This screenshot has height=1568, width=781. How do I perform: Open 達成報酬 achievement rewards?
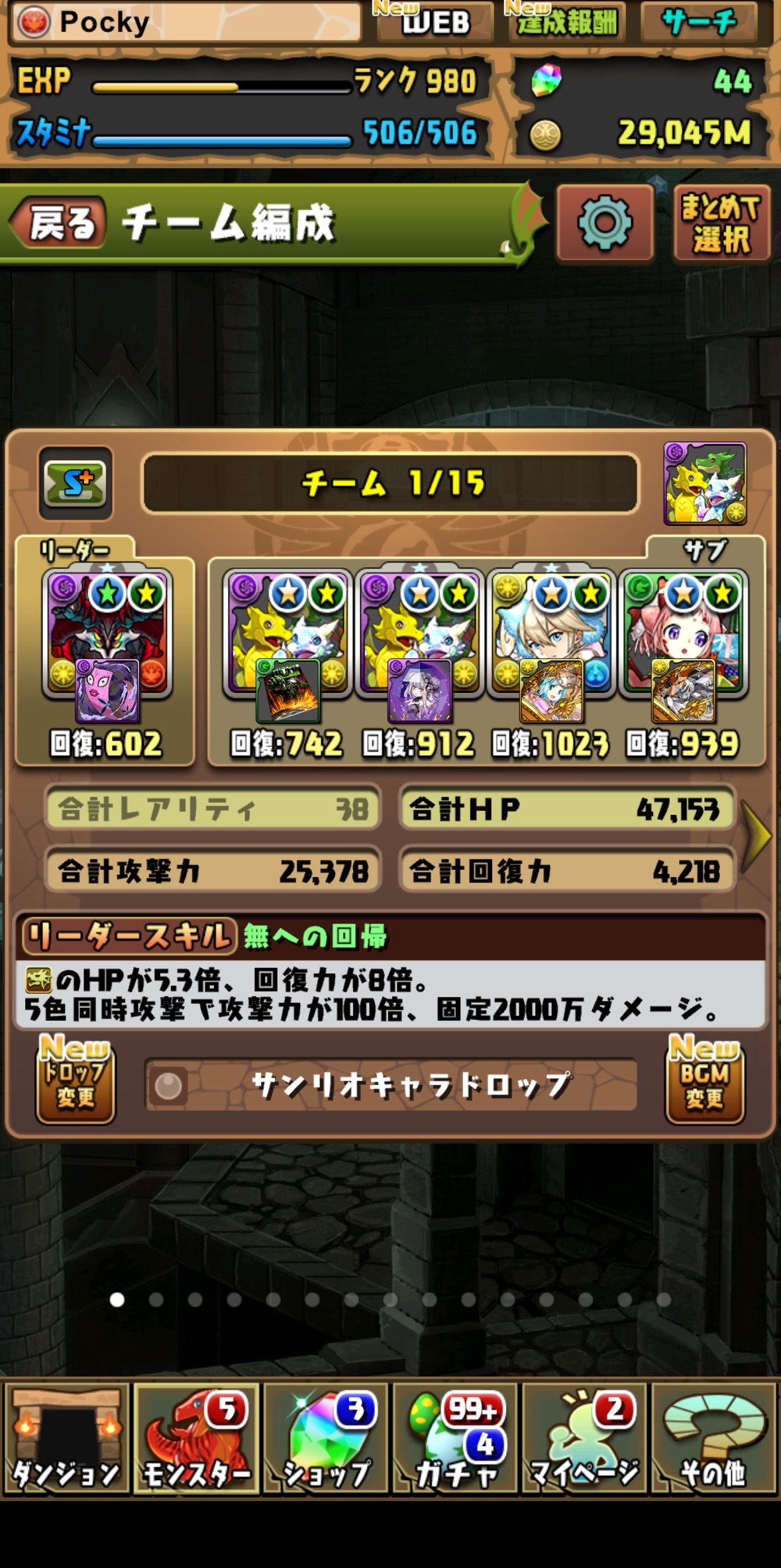(x=567, y=22)
